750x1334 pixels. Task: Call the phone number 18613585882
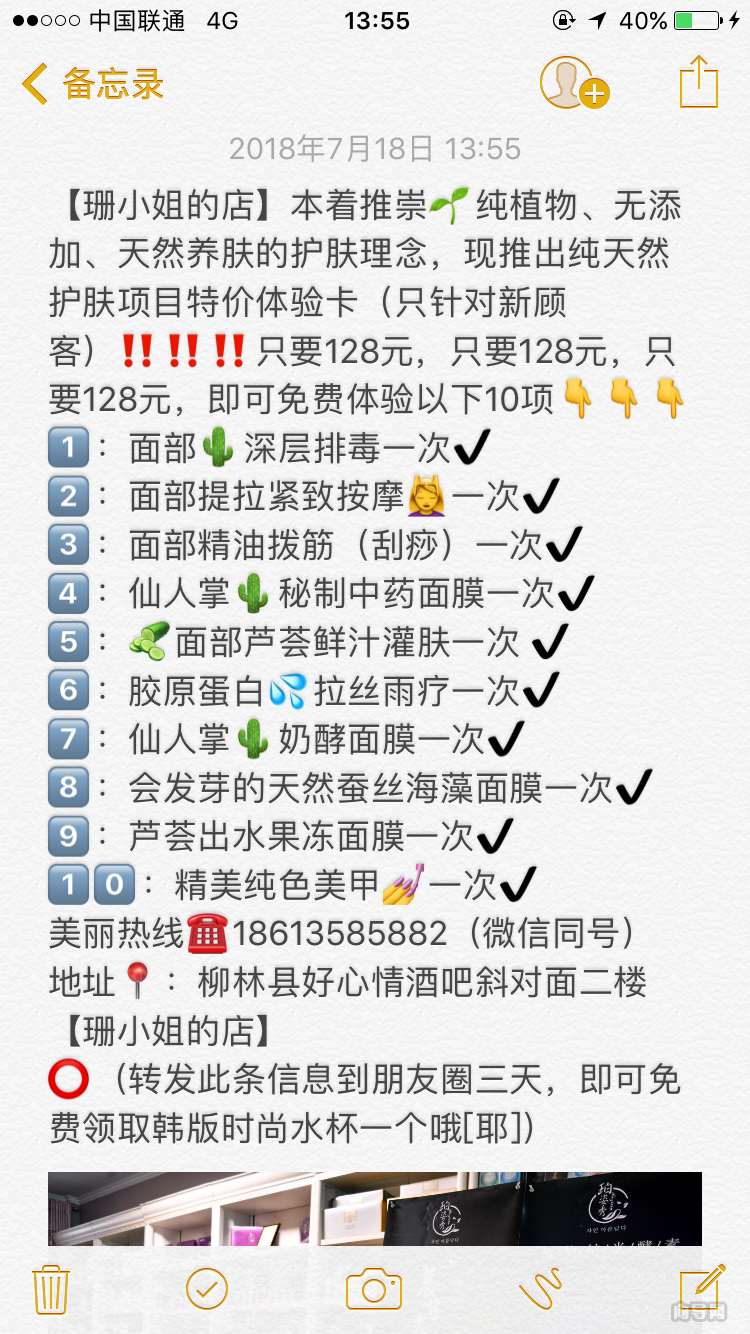pyautogui.click(x=339, y=934)
